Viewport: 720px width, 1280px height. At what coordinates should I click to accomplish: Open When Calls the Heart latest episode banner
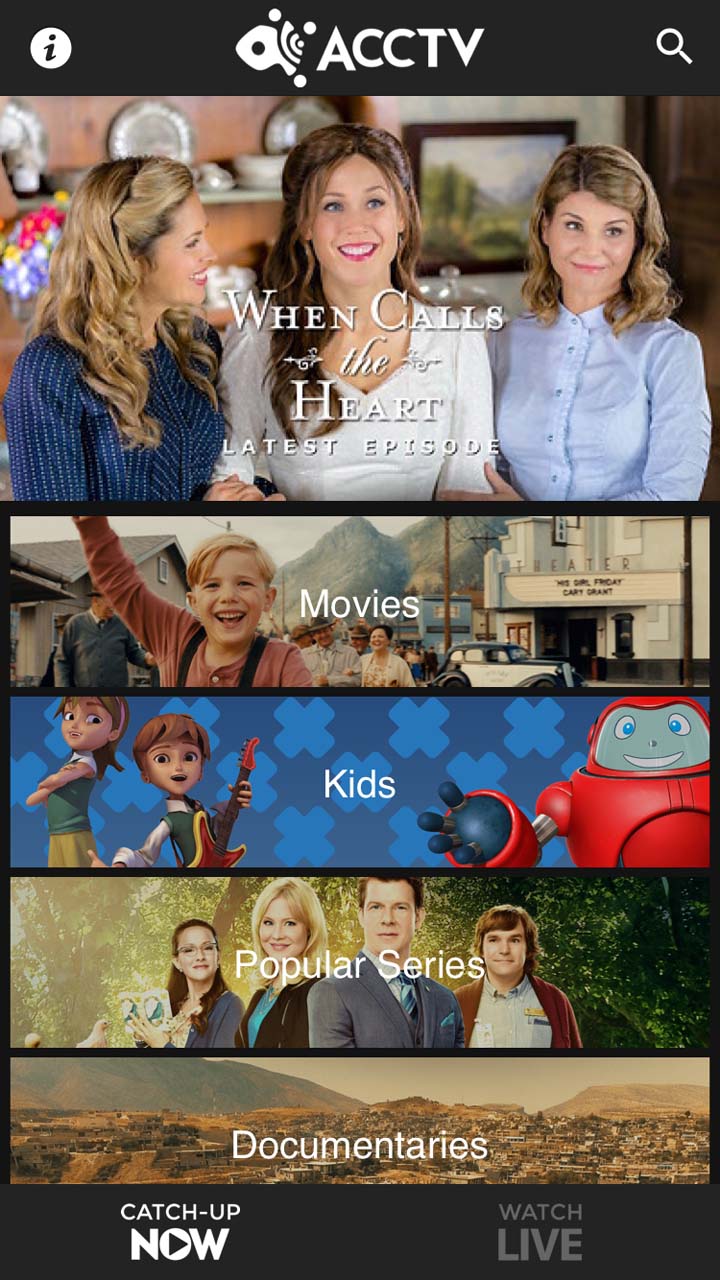360,298
